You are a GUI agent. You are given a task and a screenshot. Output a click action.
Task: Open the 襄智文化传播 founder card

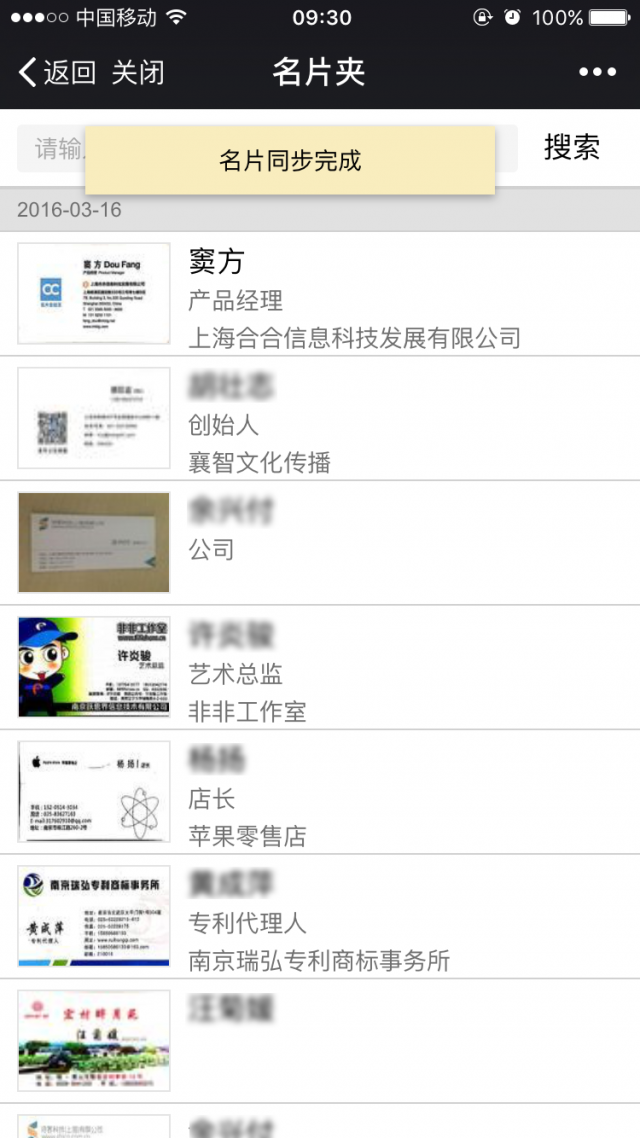(x=320, y=418)
